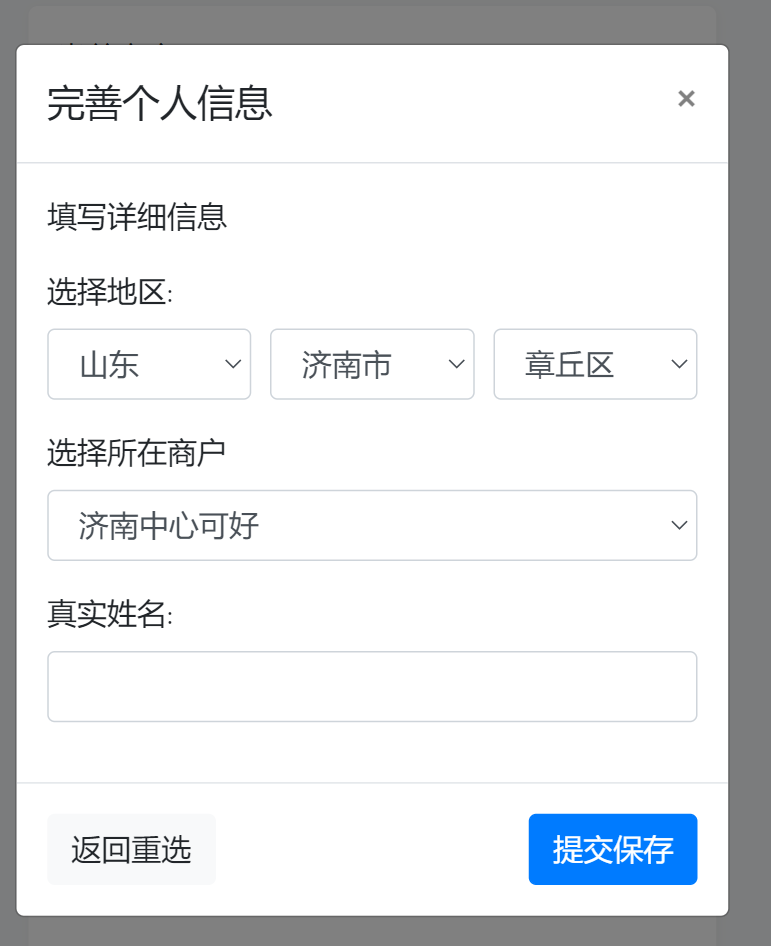Open the district dropdown showing 章丘区
The width and height of the screenshot is (771, 946).
point(595,364)
